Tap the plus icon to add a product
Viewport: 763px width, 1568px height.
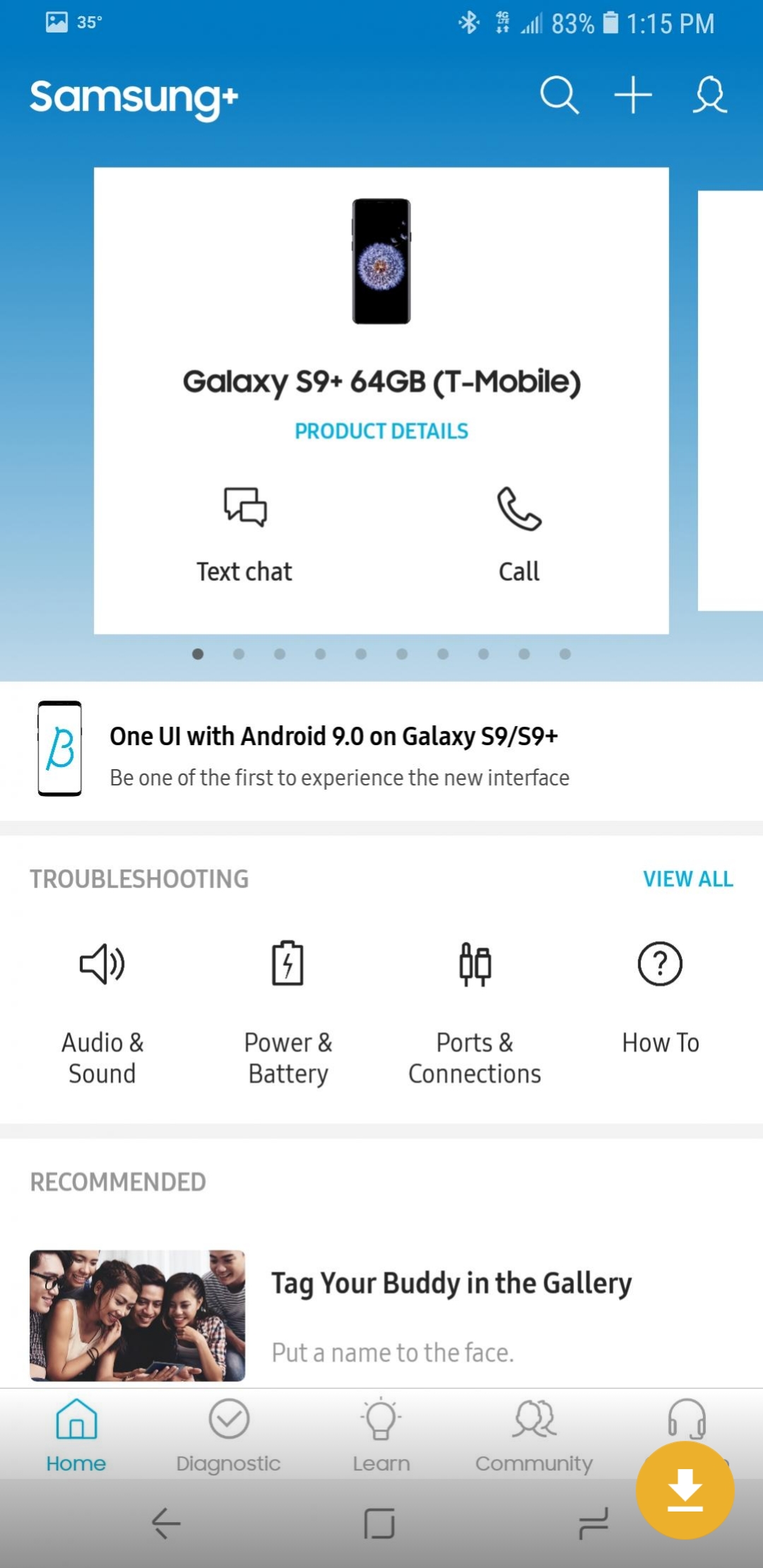click(633, 95)
